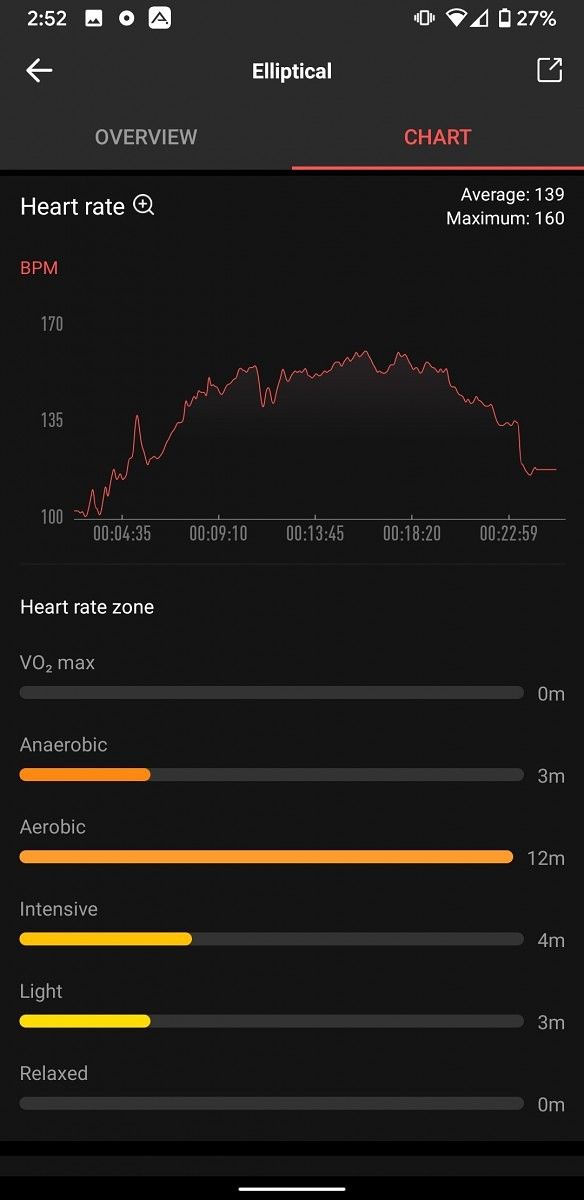Screen dimensions: 584x1200
Task: Switch to the Overview tab
Action: (x=146, y=137)
